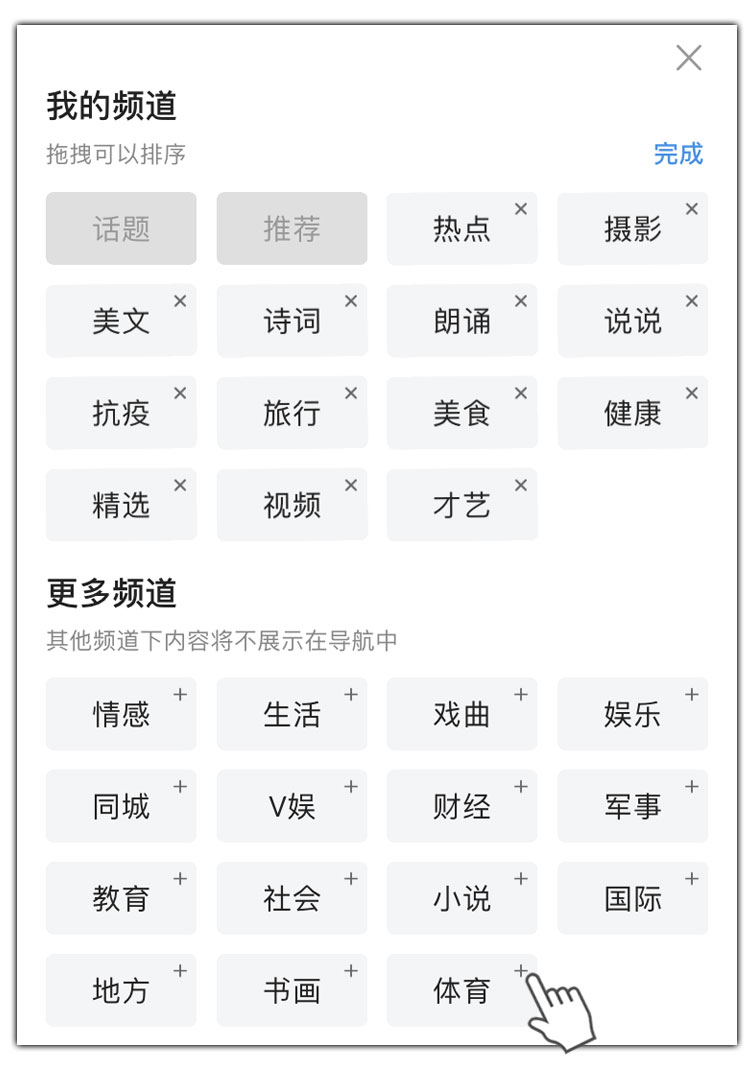750x1065 pixels.
Task: Delete 美文 from my channels via ×
Action: [179, 300]
